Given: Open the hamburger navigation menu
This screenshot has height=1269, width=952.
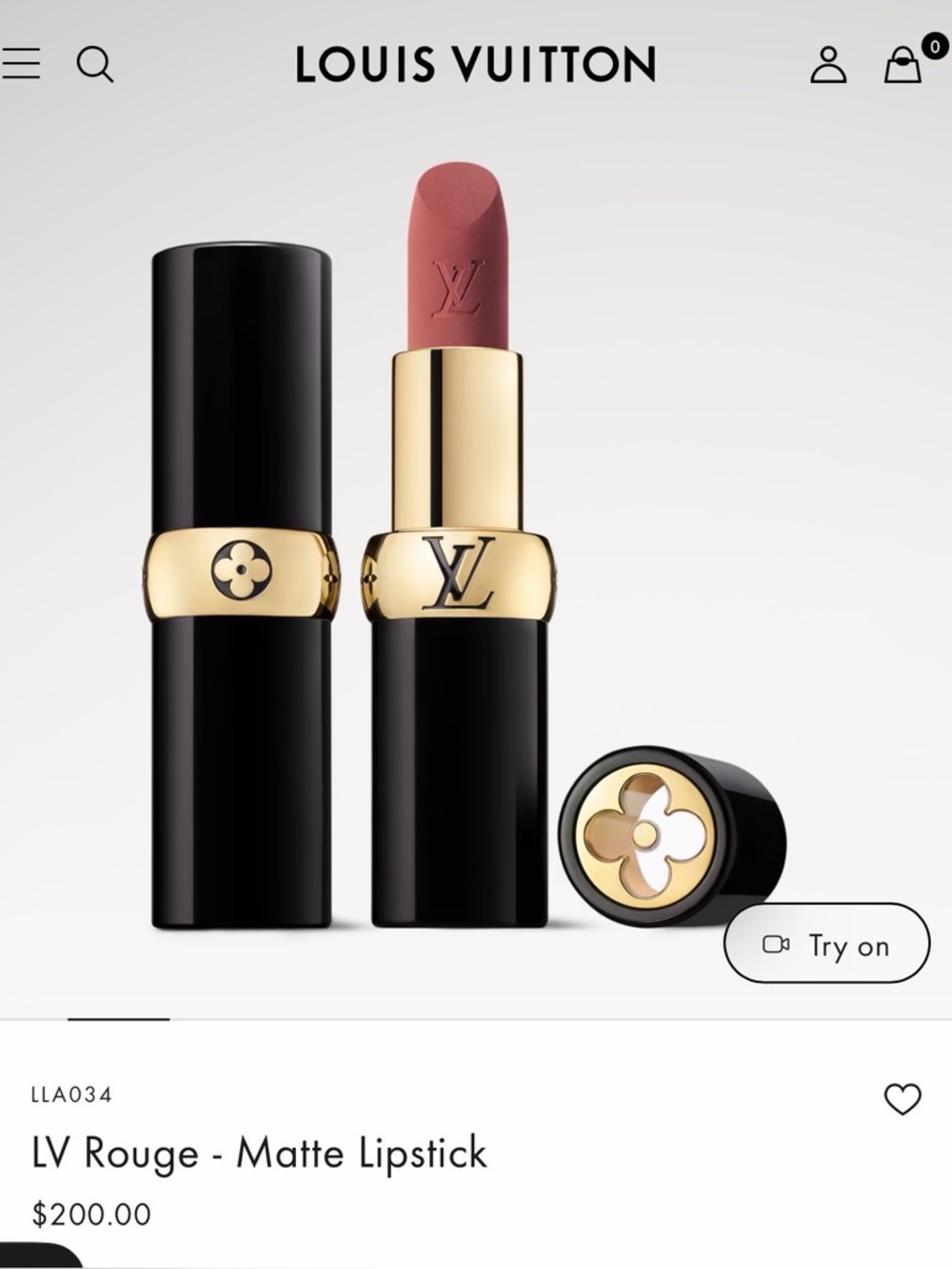Looking at the screenshot, I should tap(23, 62).
